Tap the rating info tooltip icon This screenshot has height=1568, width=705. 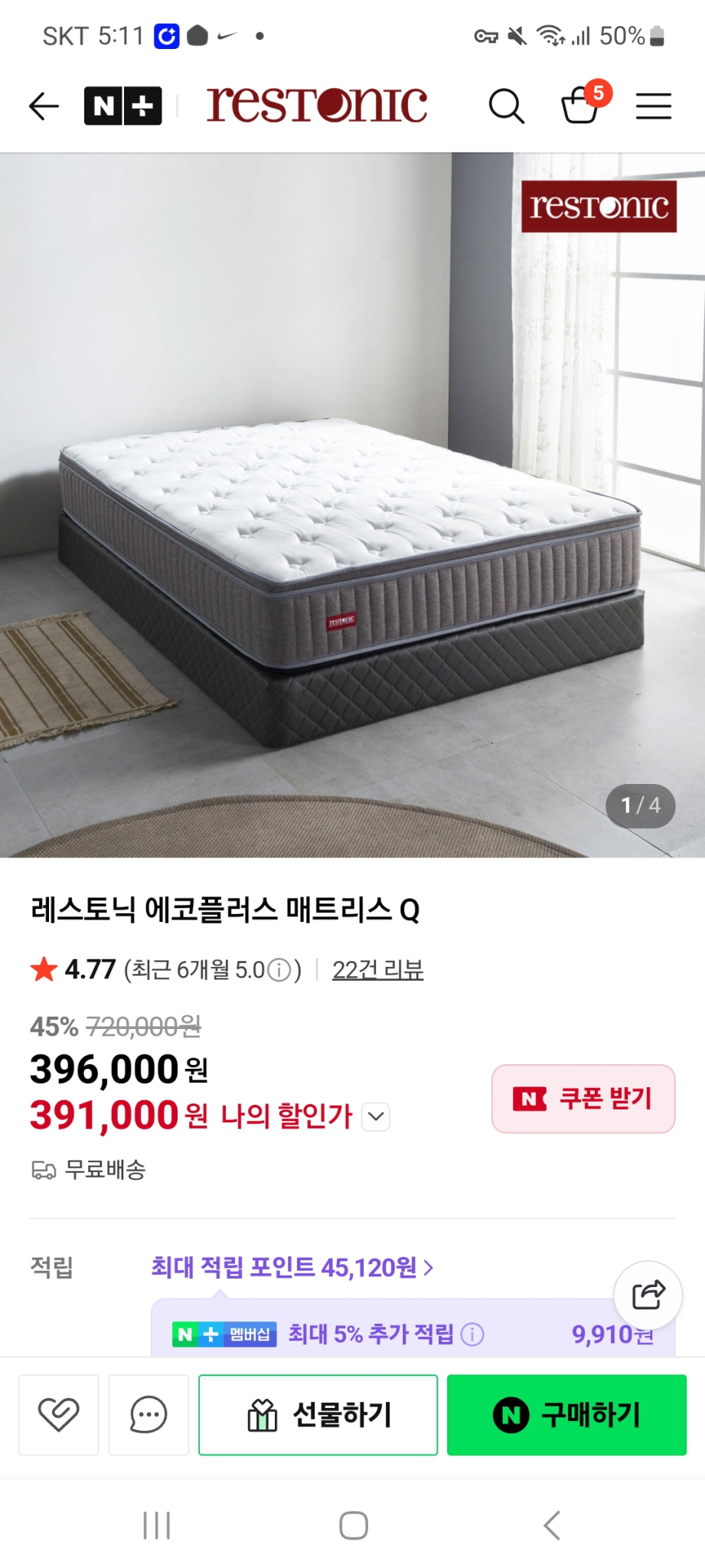point(281,970)
